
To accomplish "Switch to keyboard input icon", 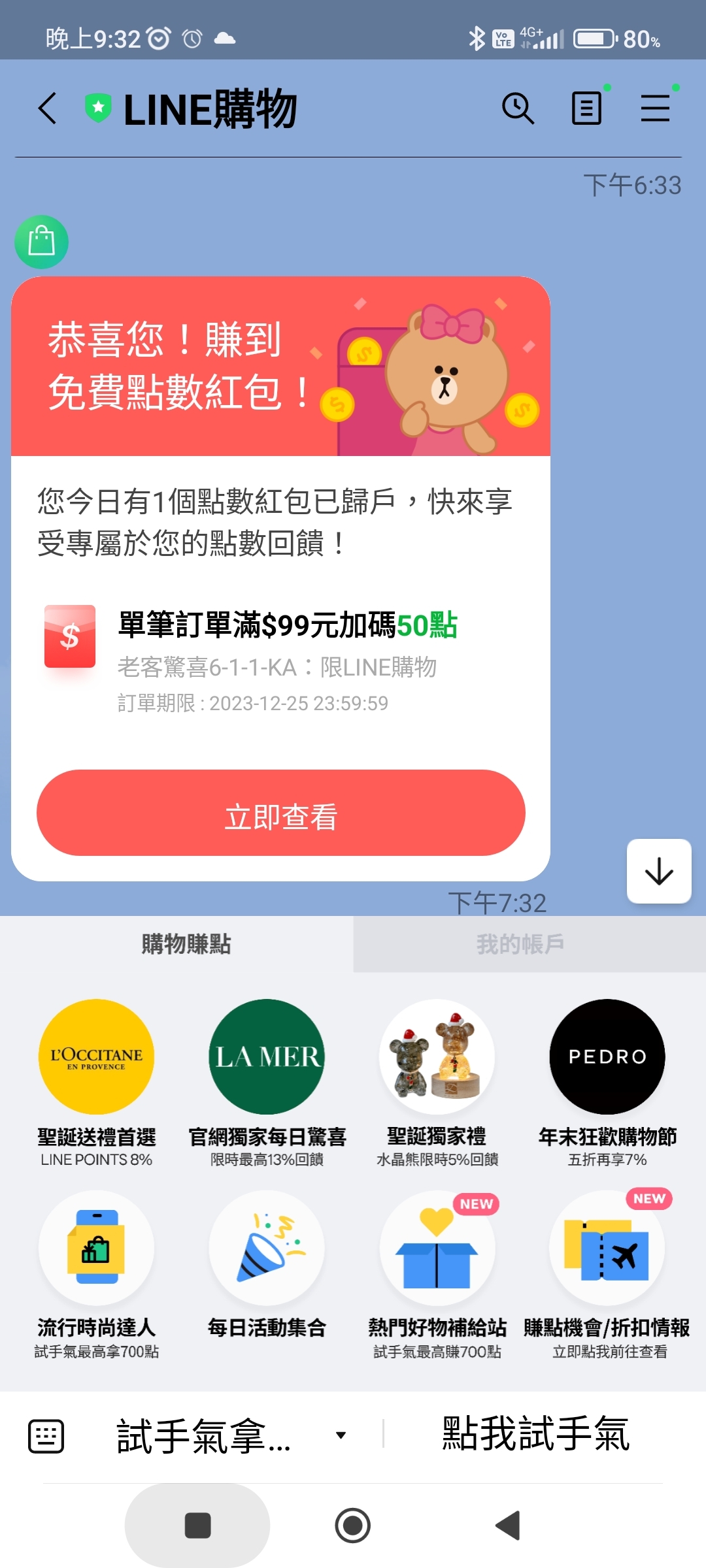I will click(x=46, y=1436).
